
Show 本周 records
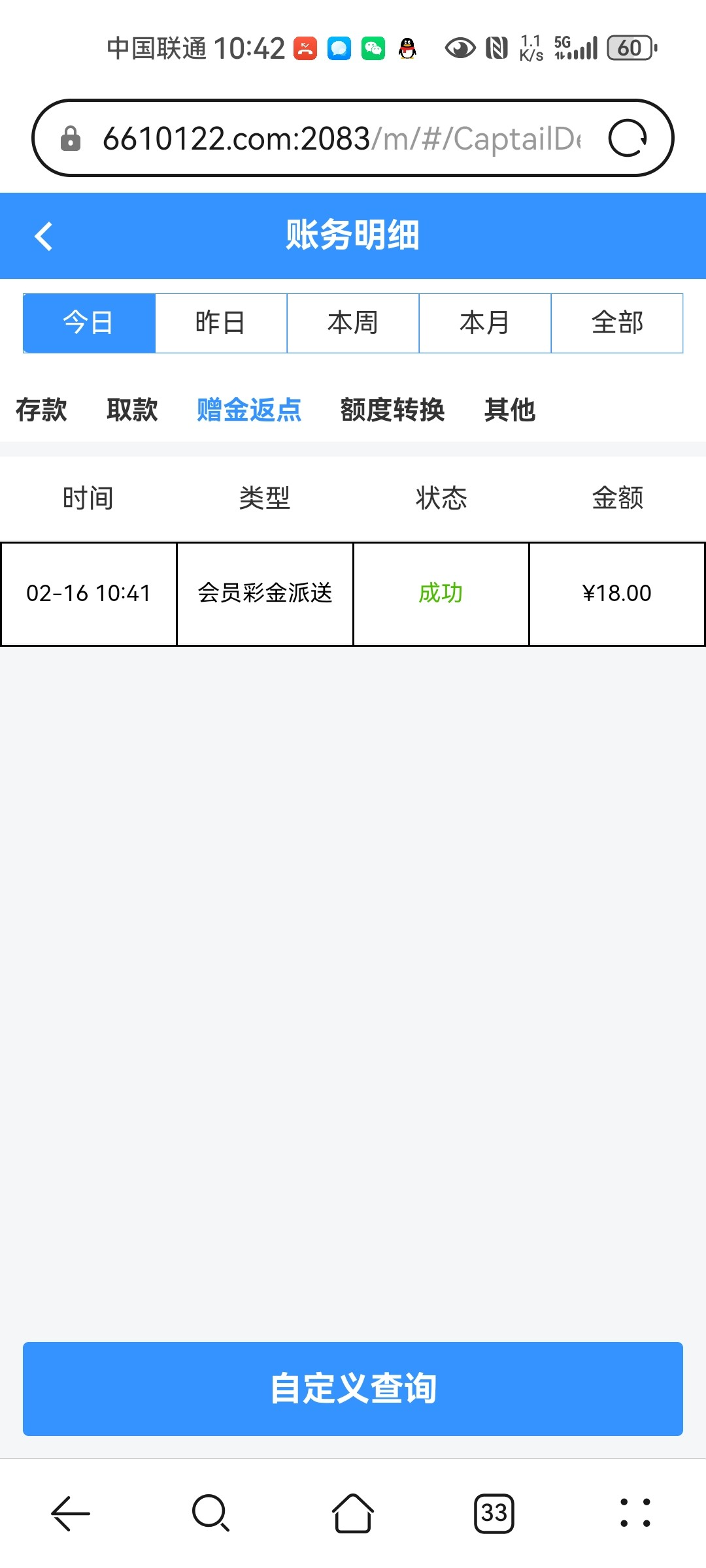(x=353, y=323)
